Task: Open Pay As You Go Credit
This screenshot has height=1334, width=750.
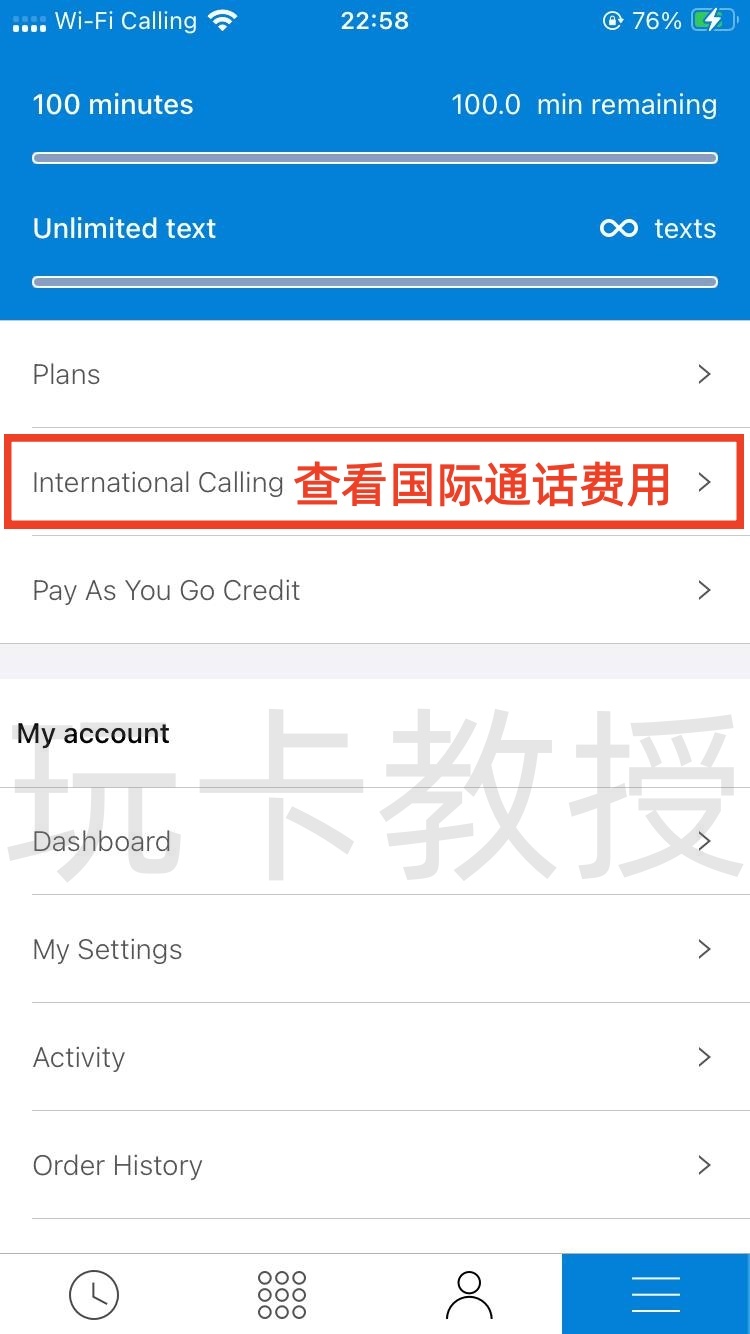Action: click(x=375, y=590)
